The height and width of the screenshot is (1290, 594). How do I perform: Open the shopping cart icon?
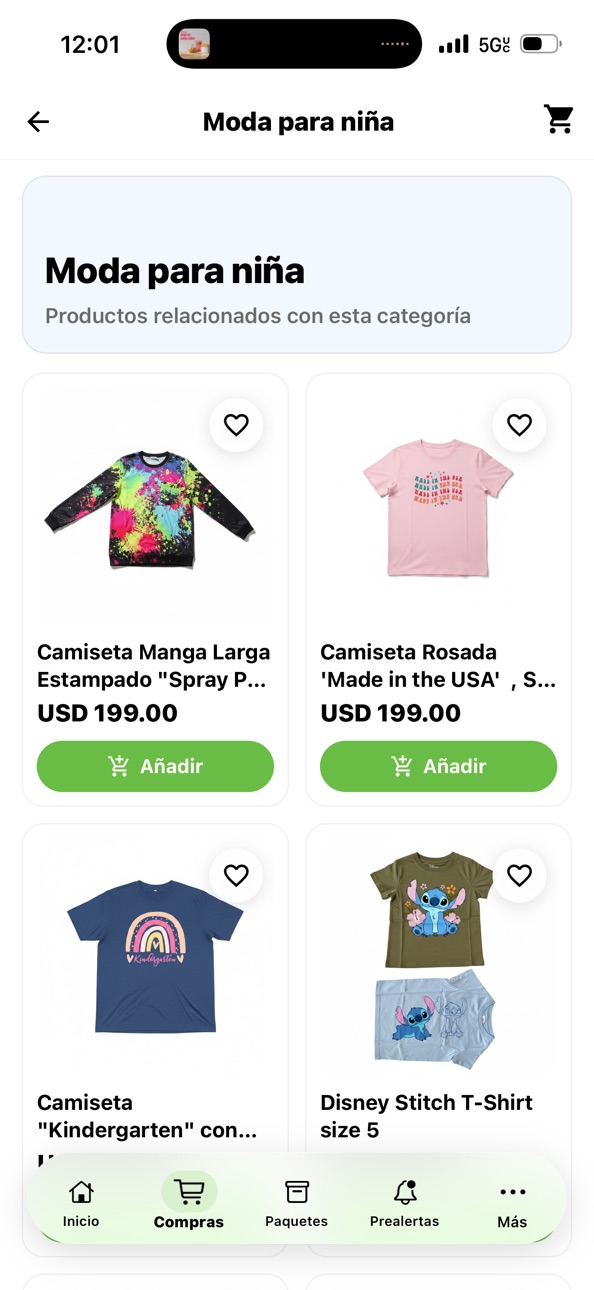[558, 120]
